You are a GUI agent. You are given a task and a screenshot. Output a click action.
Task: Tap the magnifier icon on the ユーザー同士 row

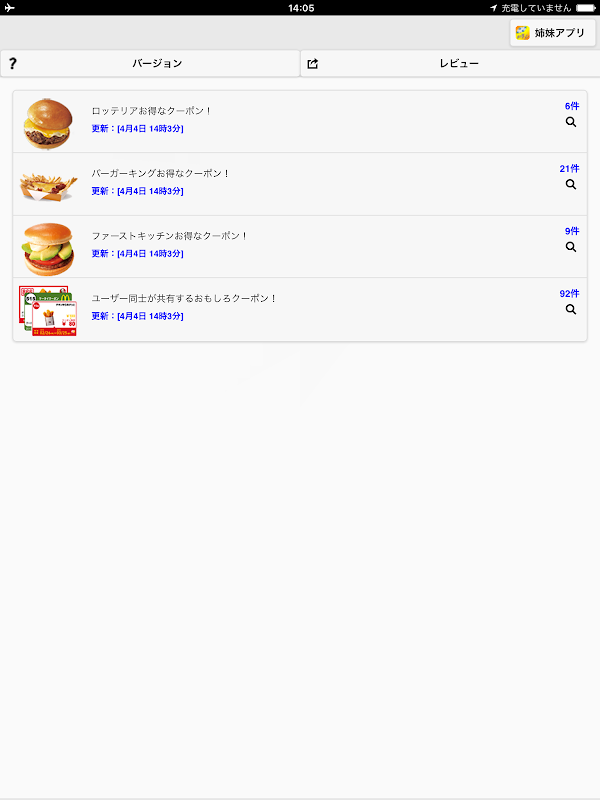point(571,310)
